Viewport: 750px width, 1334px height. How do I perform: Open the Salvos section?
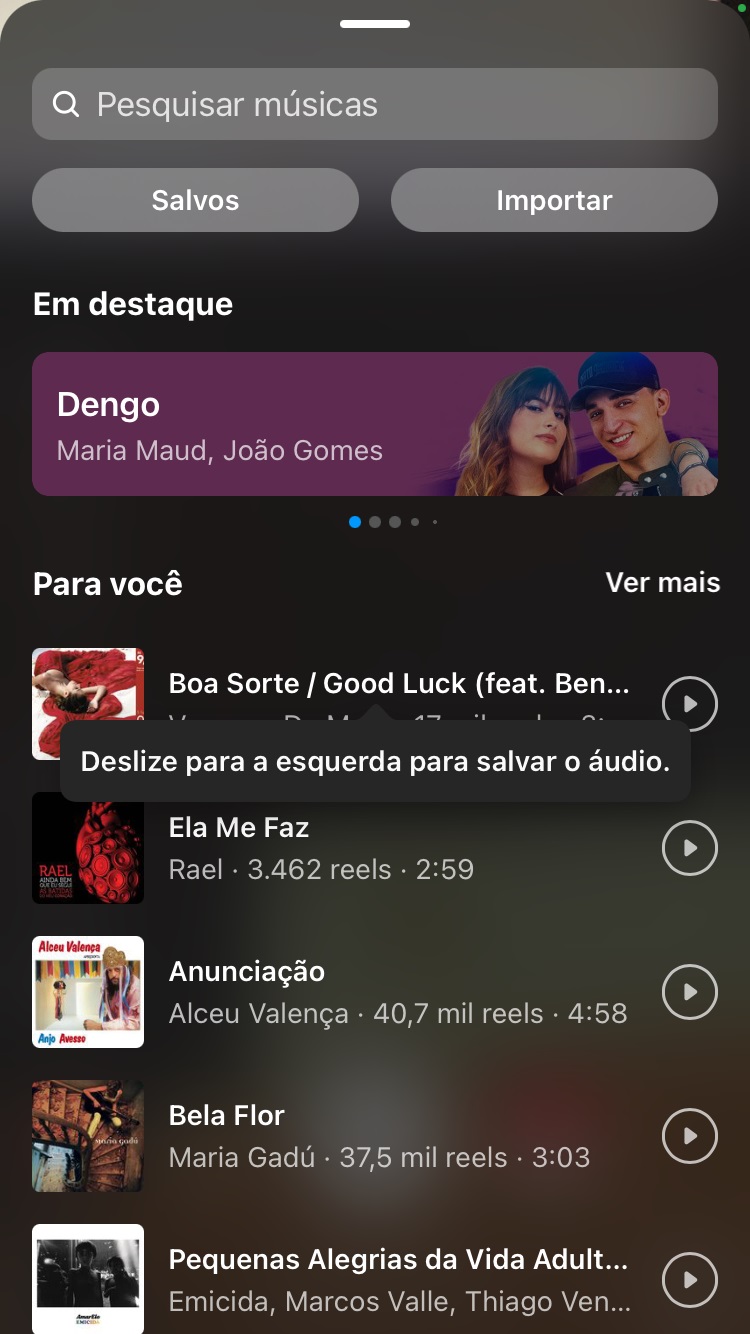[195, 199]
